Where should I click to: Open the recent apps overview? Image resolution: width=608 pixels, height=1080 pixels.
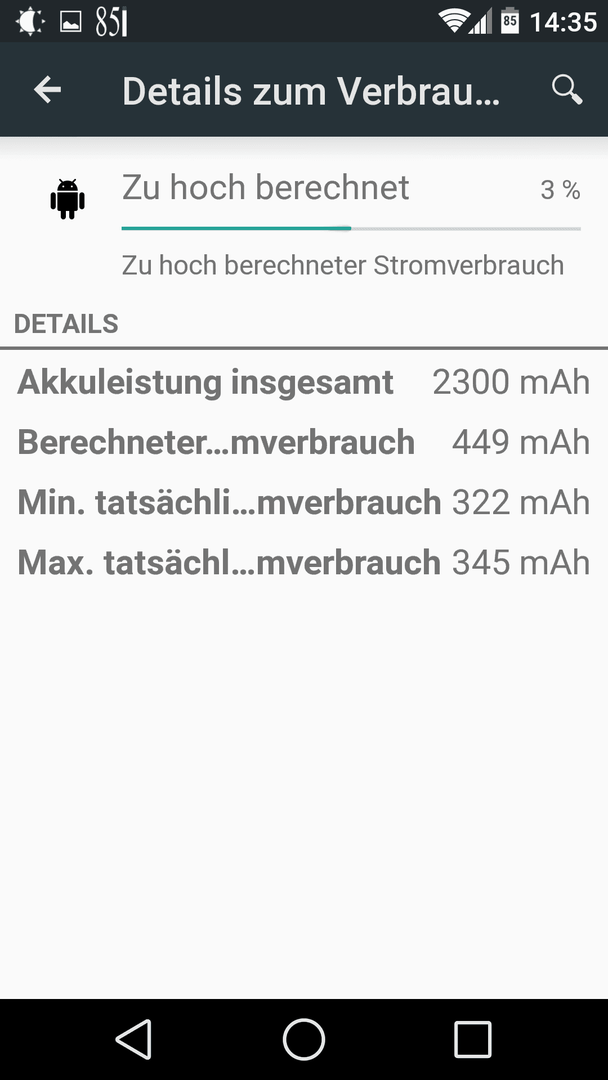pyautogui.click(x=473, y=1039)
